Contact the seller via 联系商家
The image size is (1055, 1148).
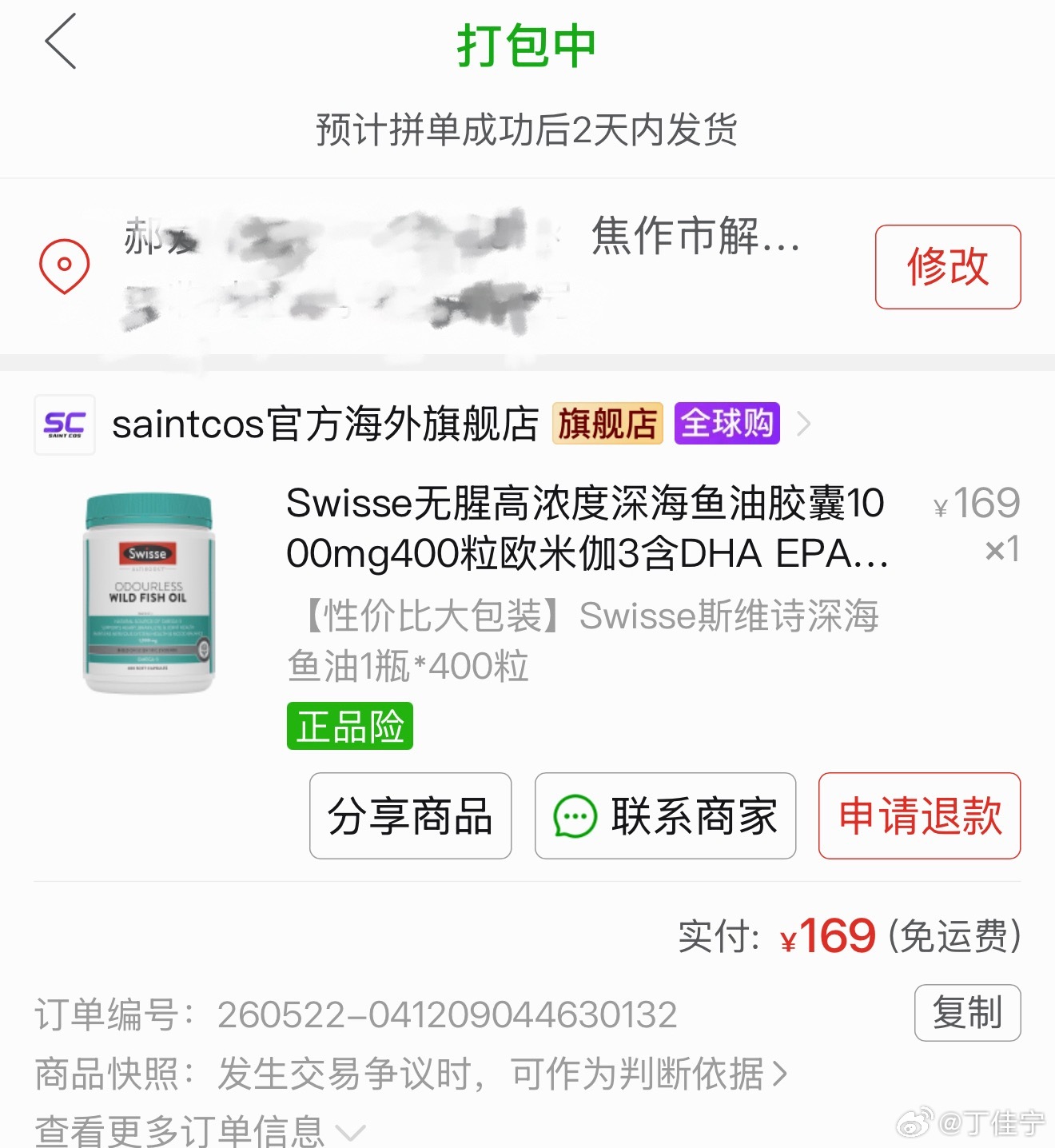pyautogui.click(x=665, y=816)
